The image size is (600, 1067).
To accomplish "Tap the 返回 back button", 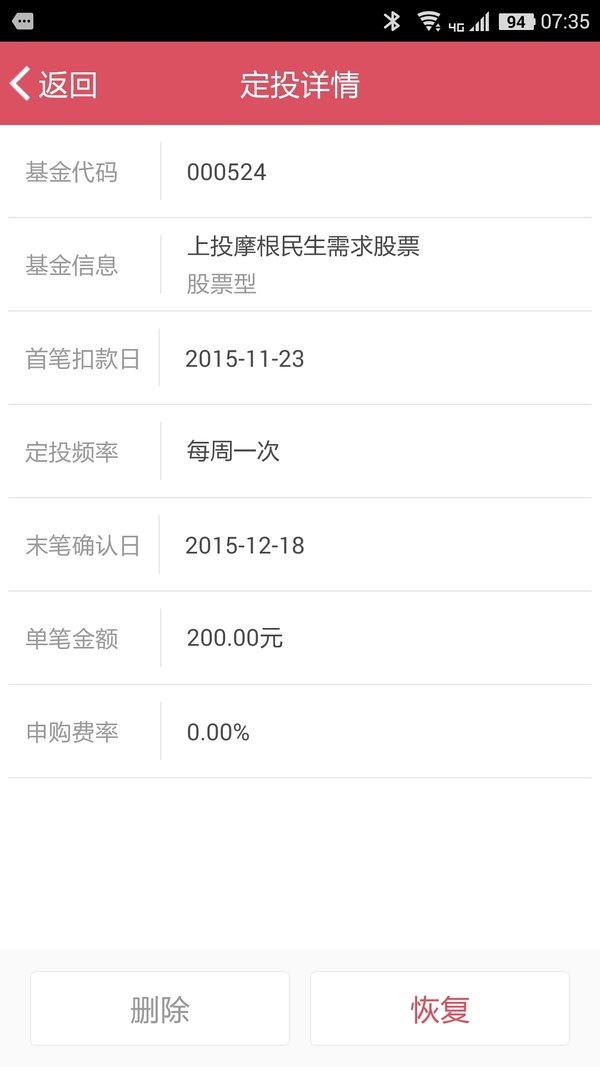I will click(x=53, y=84).
